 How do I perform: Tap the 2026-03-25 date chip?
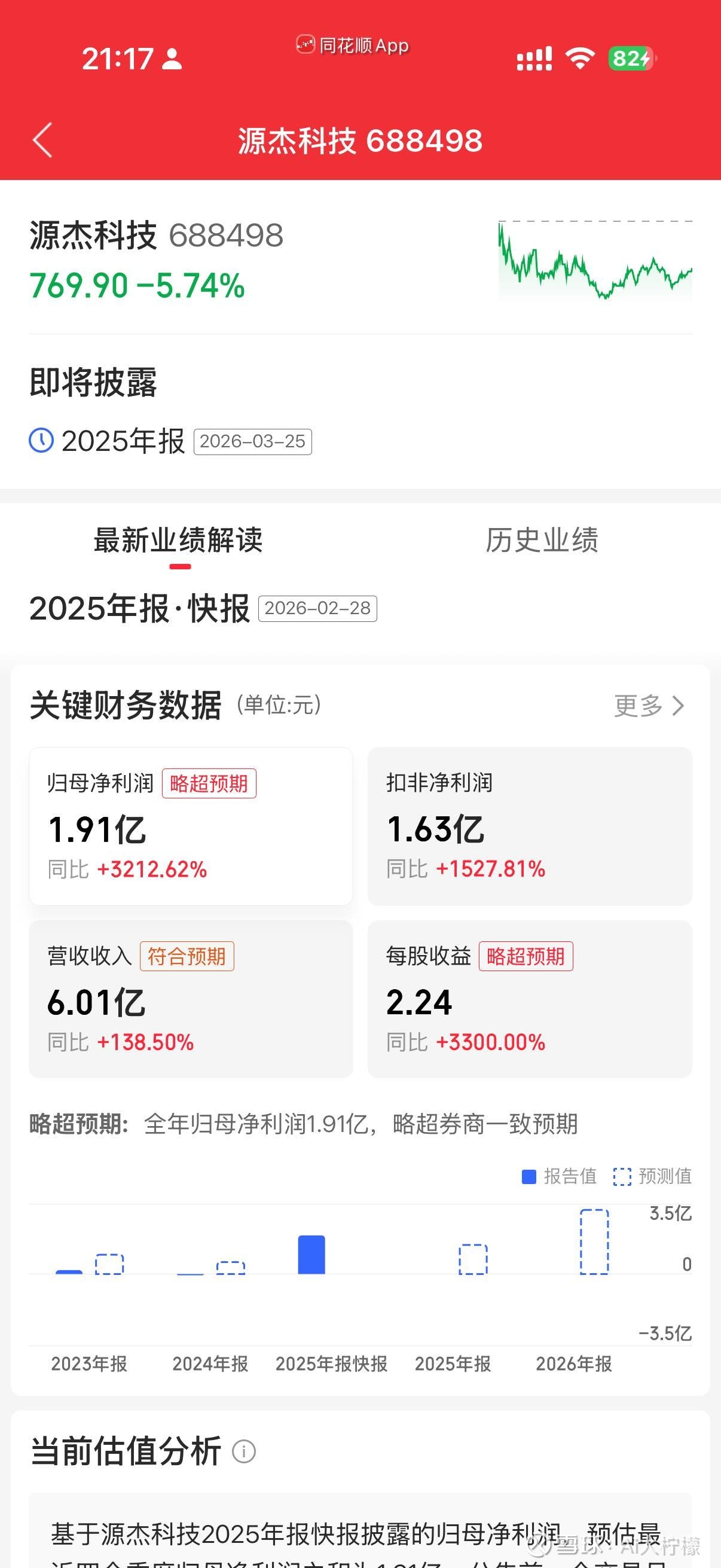click(x=252, y=442)
